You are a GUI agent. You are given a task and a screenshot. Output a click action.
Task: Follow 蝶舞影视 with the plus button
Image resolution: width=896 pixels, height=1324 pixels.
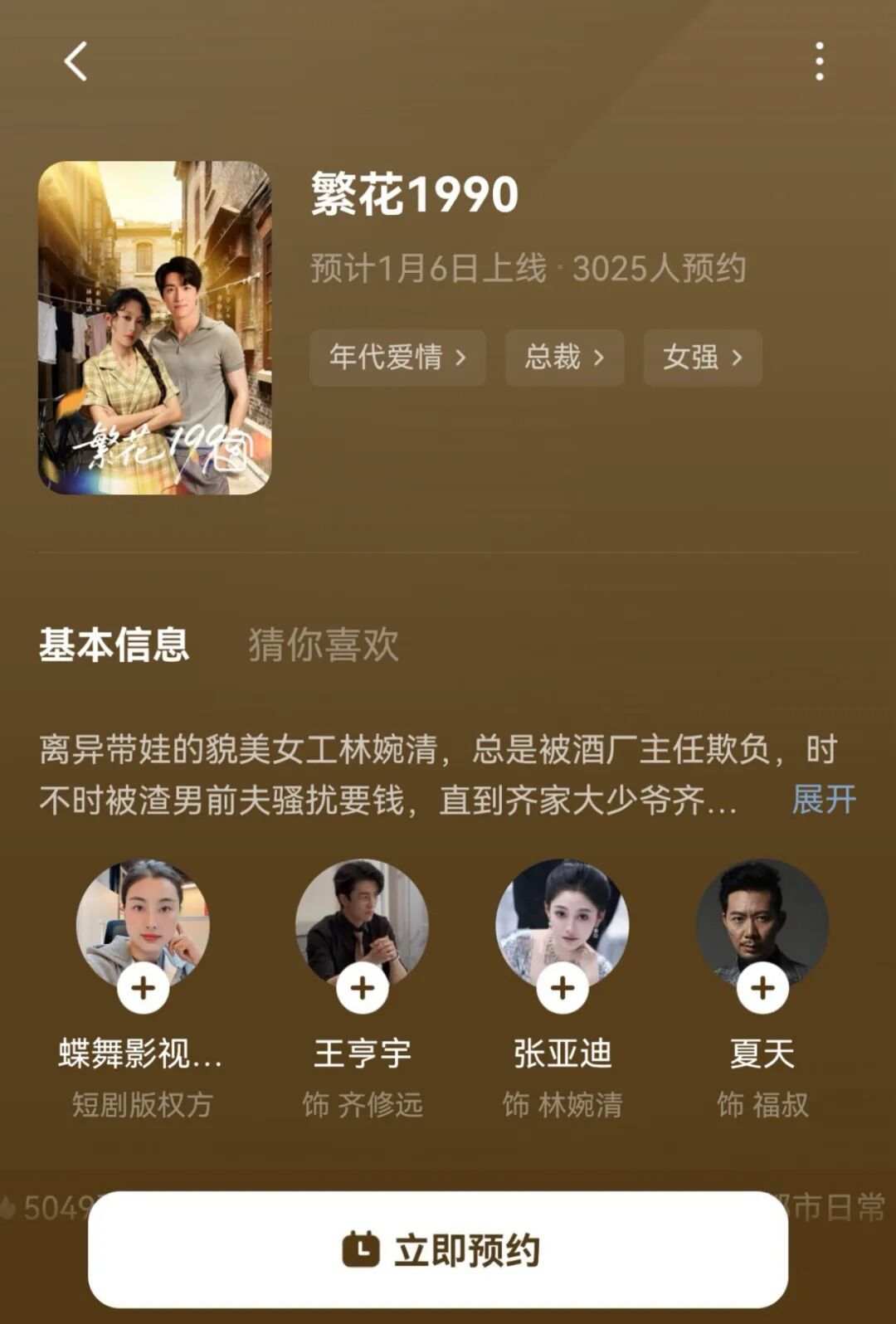[143, 988]
